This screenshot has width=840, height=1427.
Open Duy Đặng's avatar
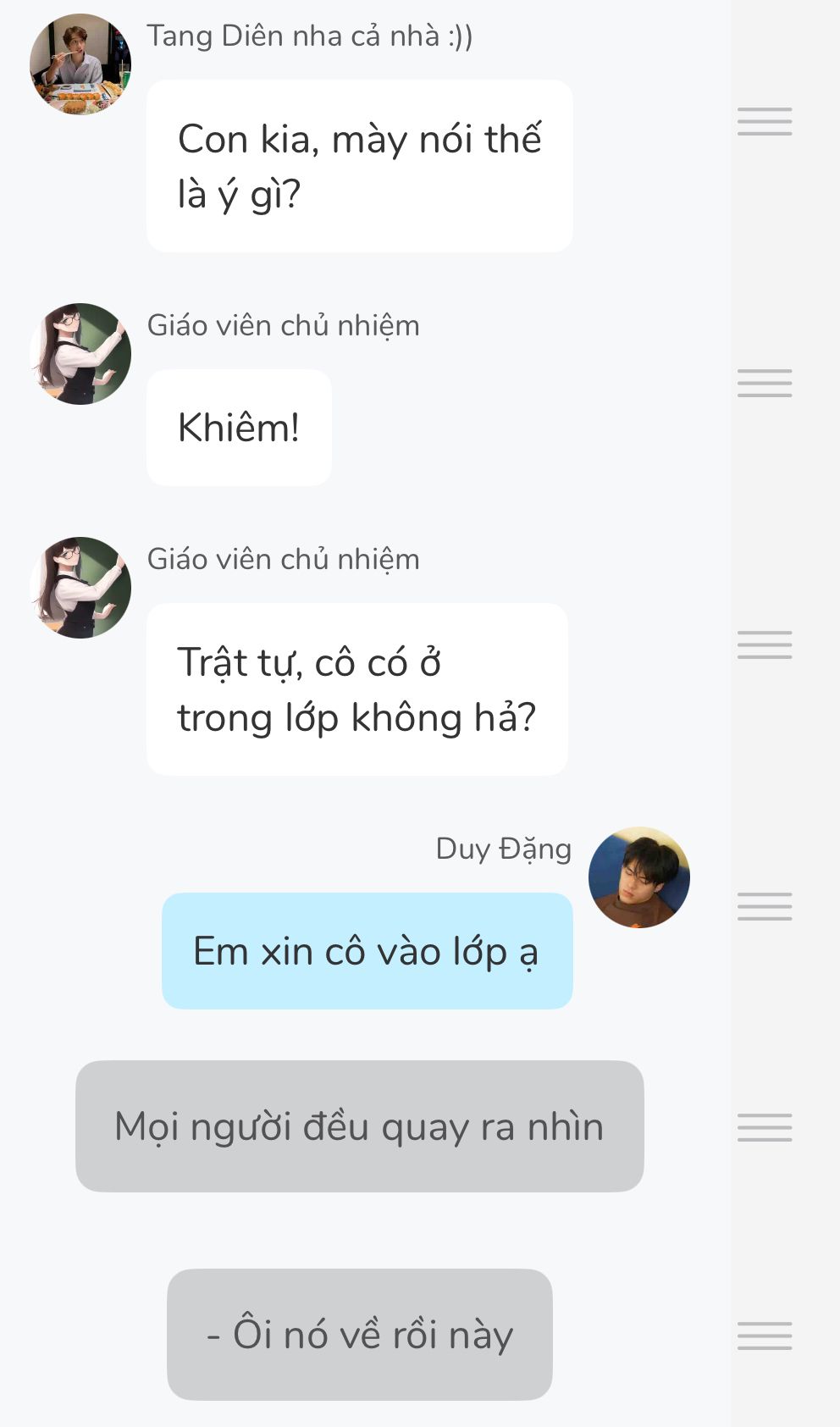click(x=638, y=877)
